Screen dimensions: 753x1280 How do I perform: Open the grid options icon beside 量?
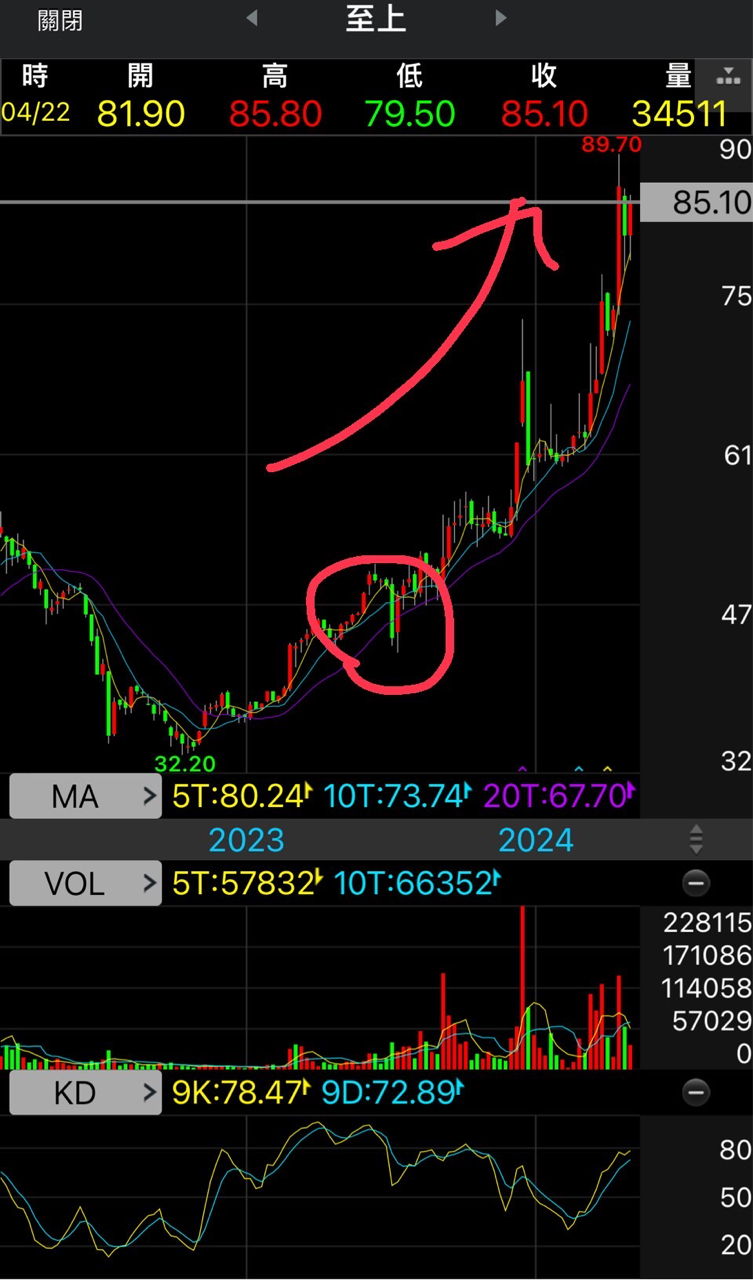click(x=727, y=78)
